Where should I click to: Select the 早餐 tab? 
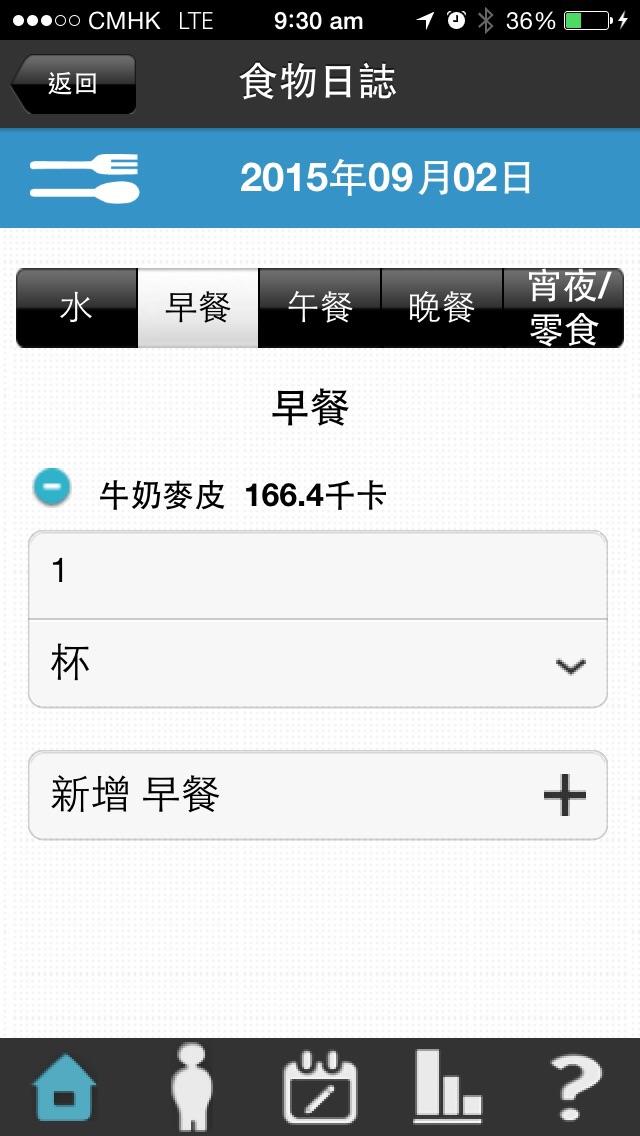[198, 308]
